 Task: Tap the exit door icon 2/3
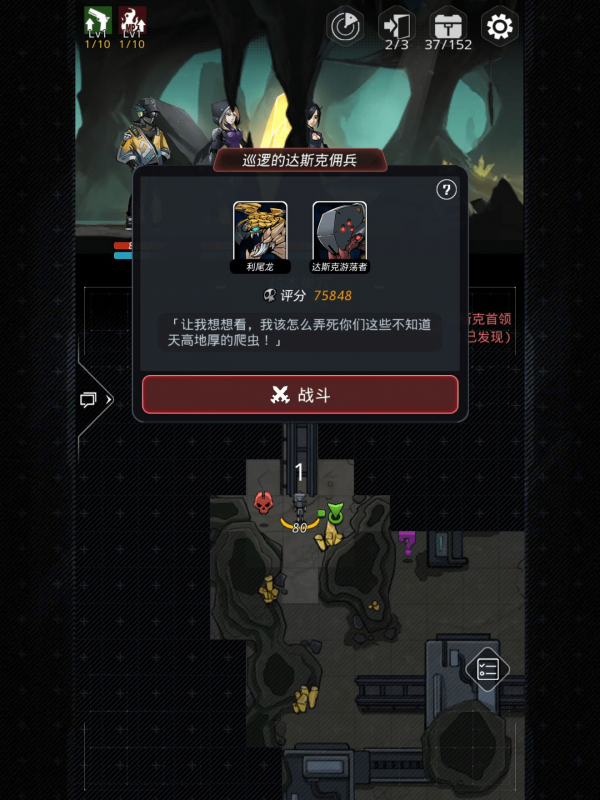click(x=397, y=26)
